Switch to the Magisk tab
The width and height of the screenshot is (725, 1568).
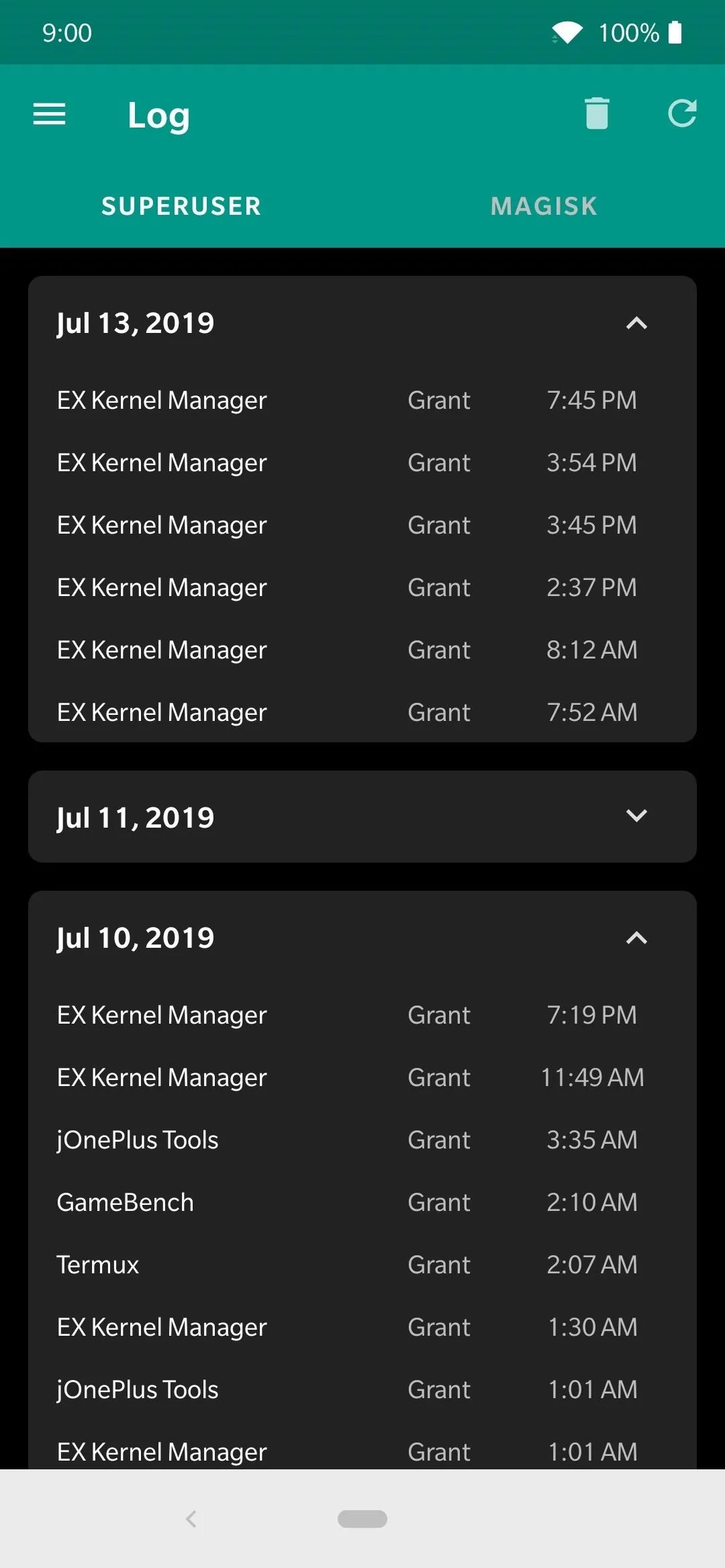(x=544, y=206)
